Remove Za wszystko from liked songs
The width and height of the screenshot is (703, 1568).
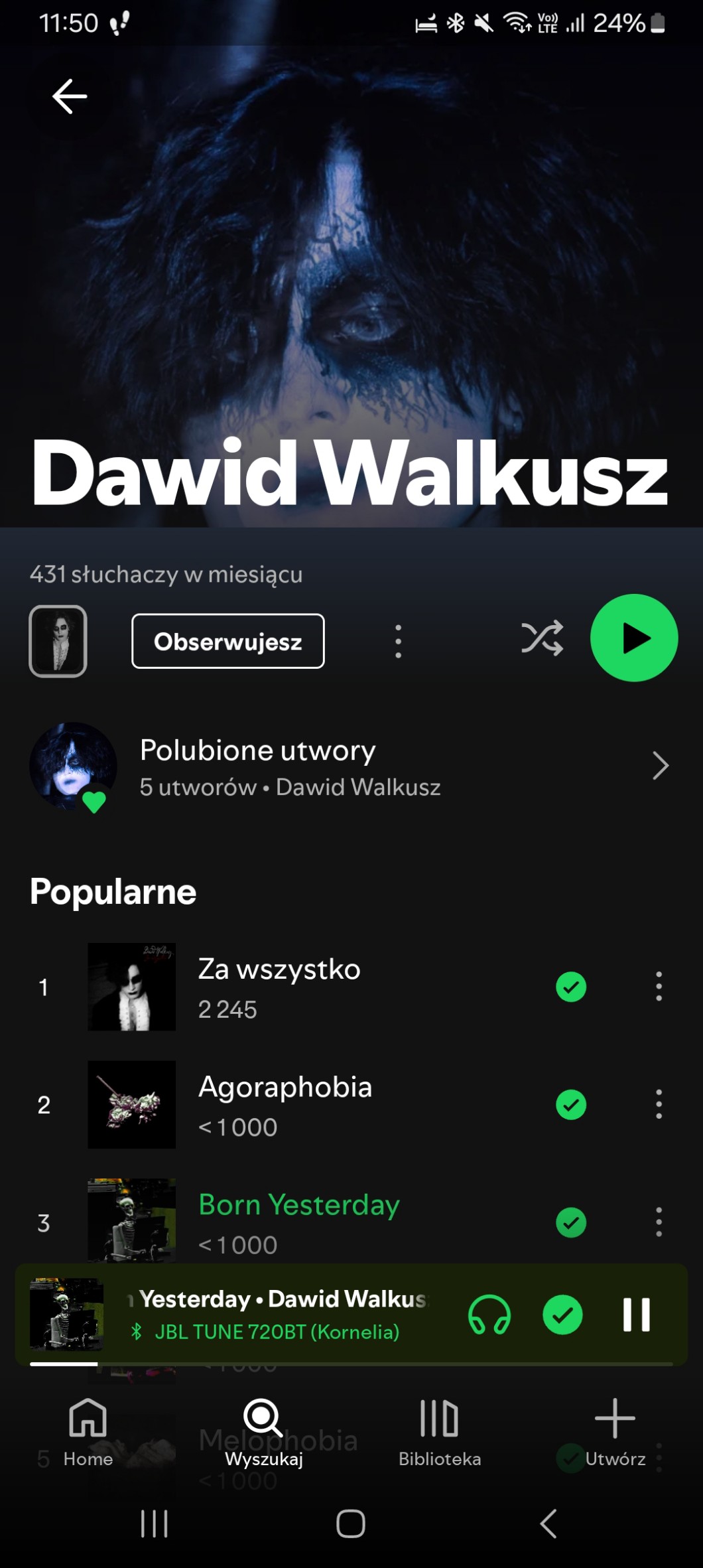click(x=571, y=987)
